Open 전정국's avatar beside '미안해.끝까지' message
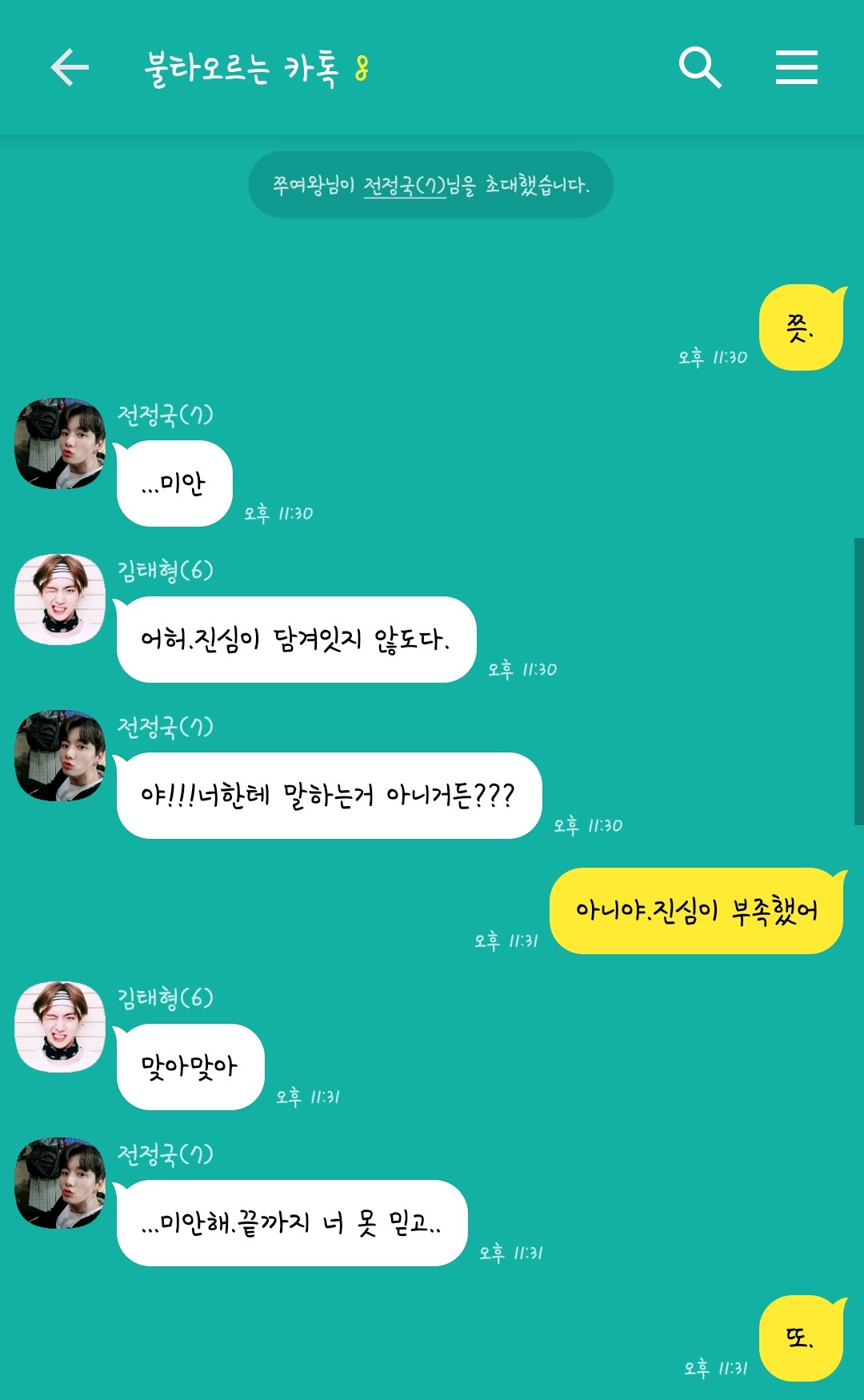 pos(60,1183)
